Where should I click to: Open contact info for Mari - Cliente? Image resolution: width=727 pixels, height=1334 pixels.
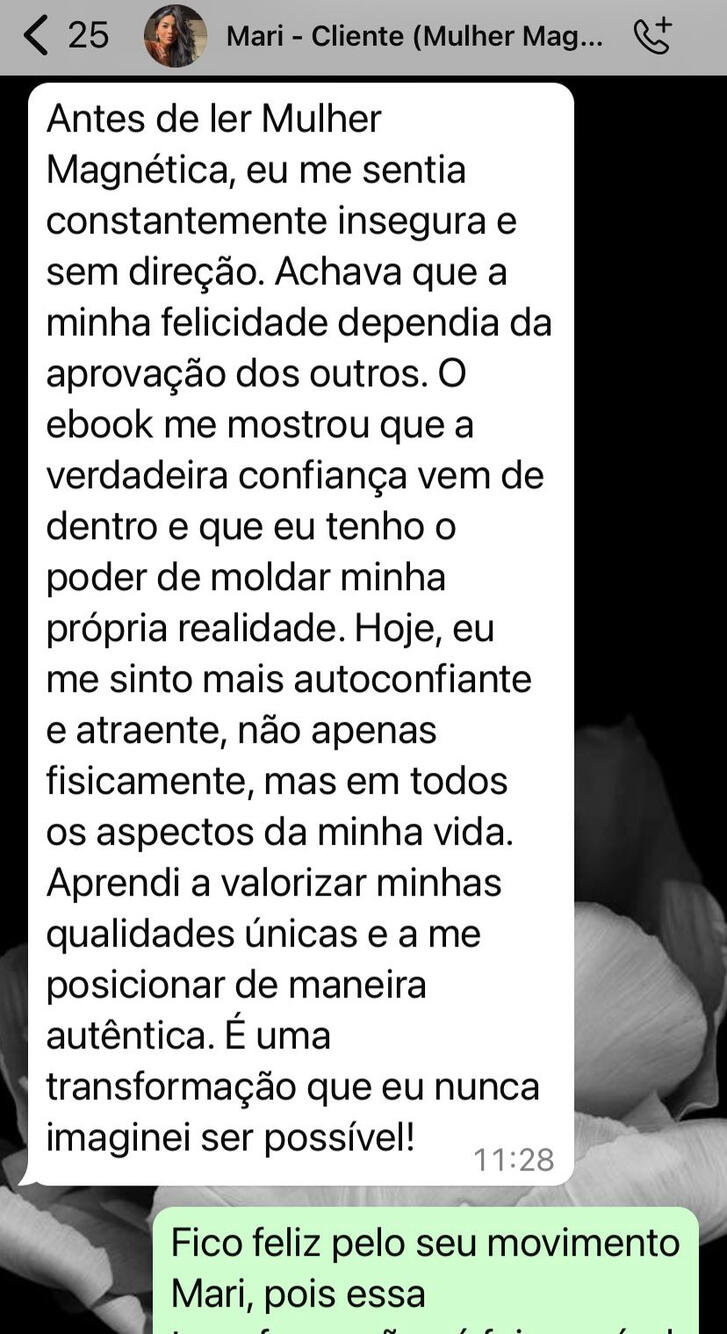[415, 37]
